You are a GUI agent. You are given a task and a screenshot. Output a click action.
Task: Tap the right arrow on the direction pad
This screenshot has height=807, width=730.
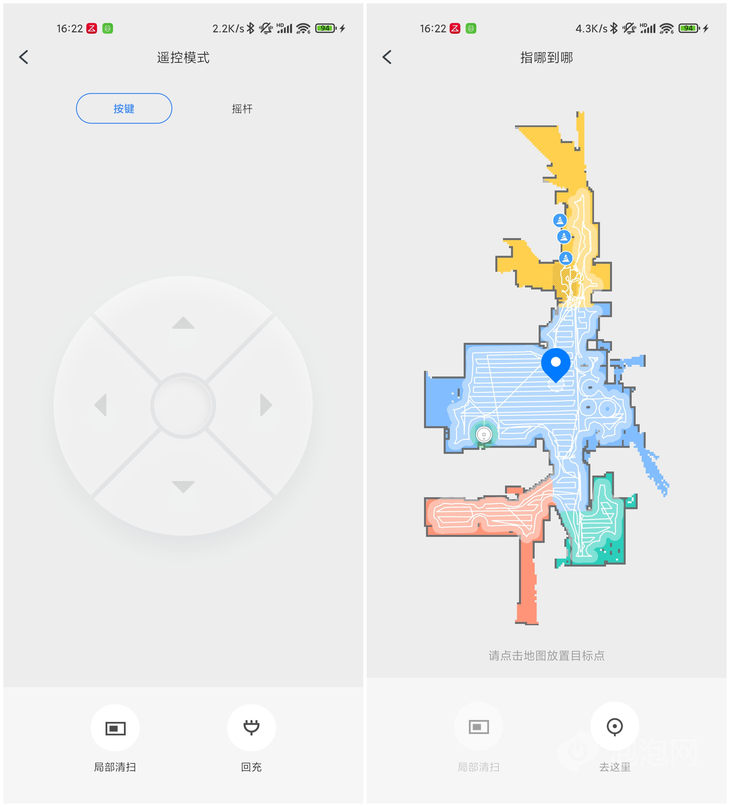tap(266, 405)
